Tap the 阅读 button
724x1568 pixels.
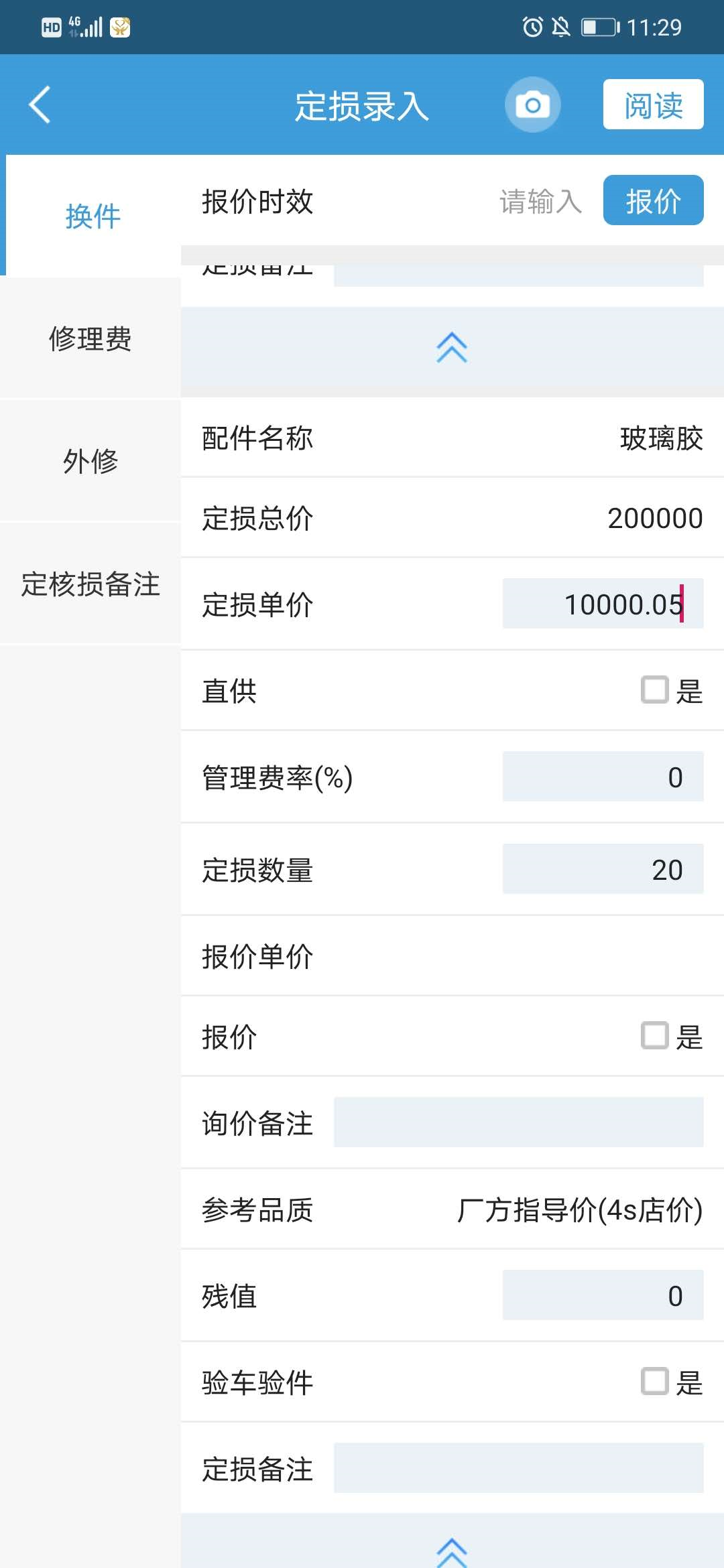pyautogui.click(x=654, y=105)
